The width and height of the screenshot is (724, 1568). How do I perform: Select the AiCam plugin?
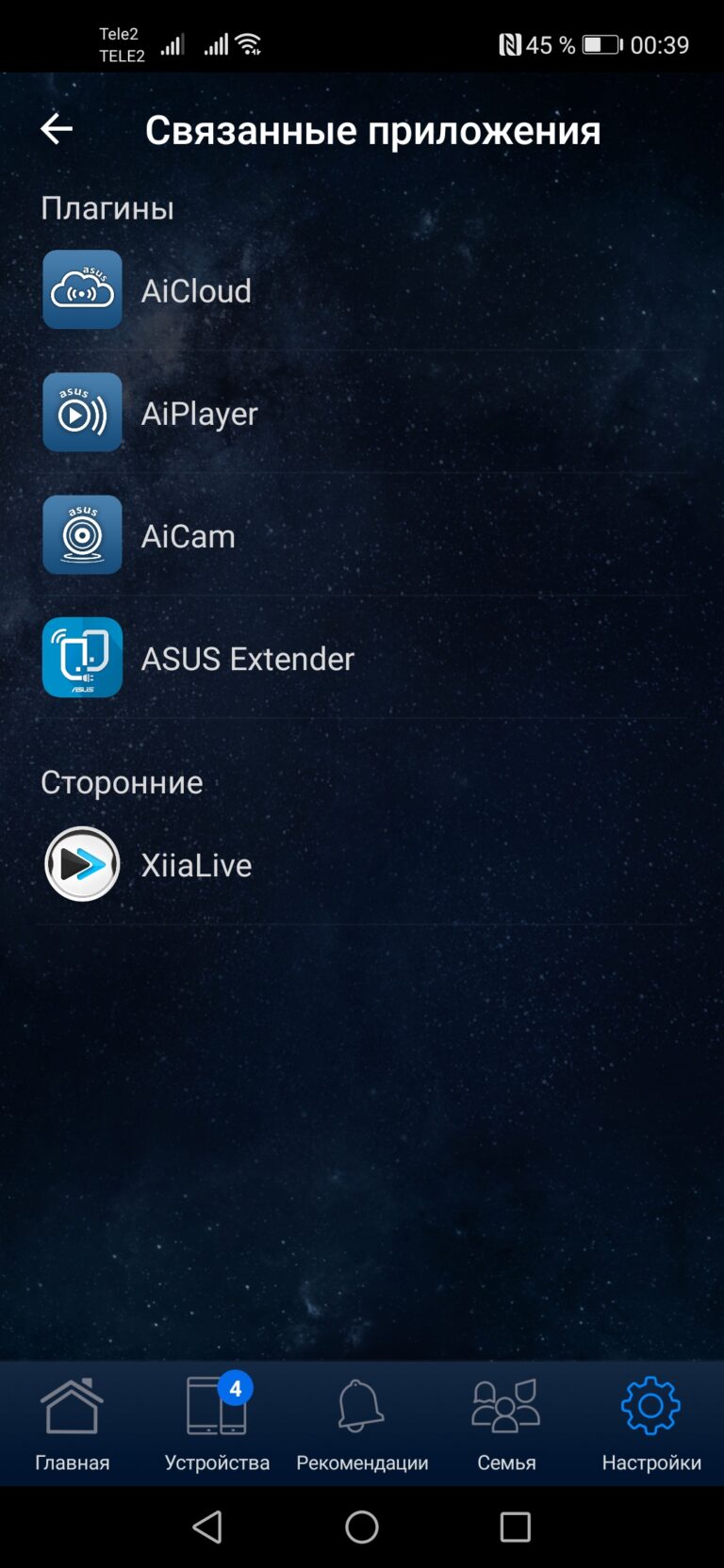(362, 535)
